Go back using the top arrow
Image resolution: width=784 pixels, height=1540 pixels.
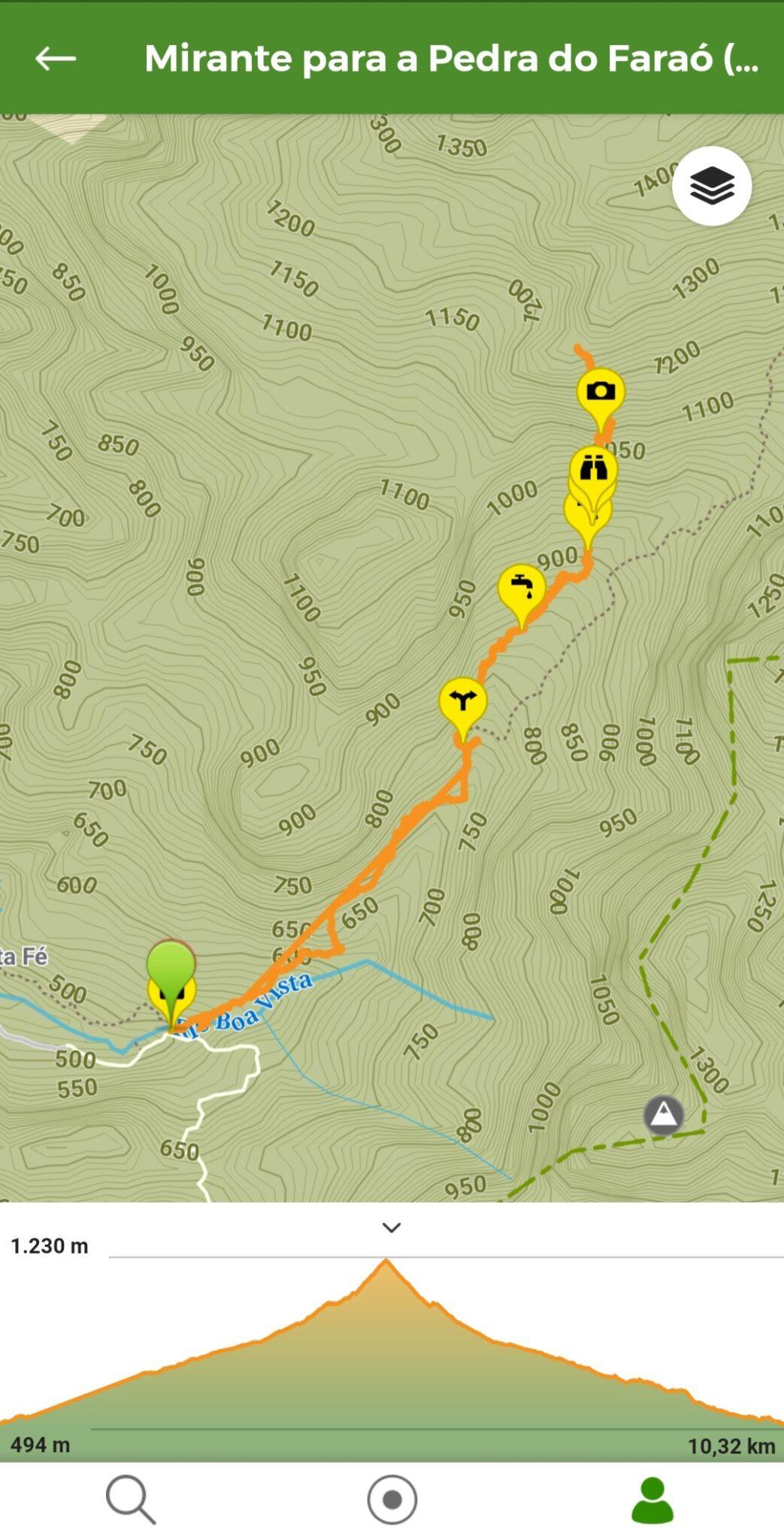coord(56,59)
